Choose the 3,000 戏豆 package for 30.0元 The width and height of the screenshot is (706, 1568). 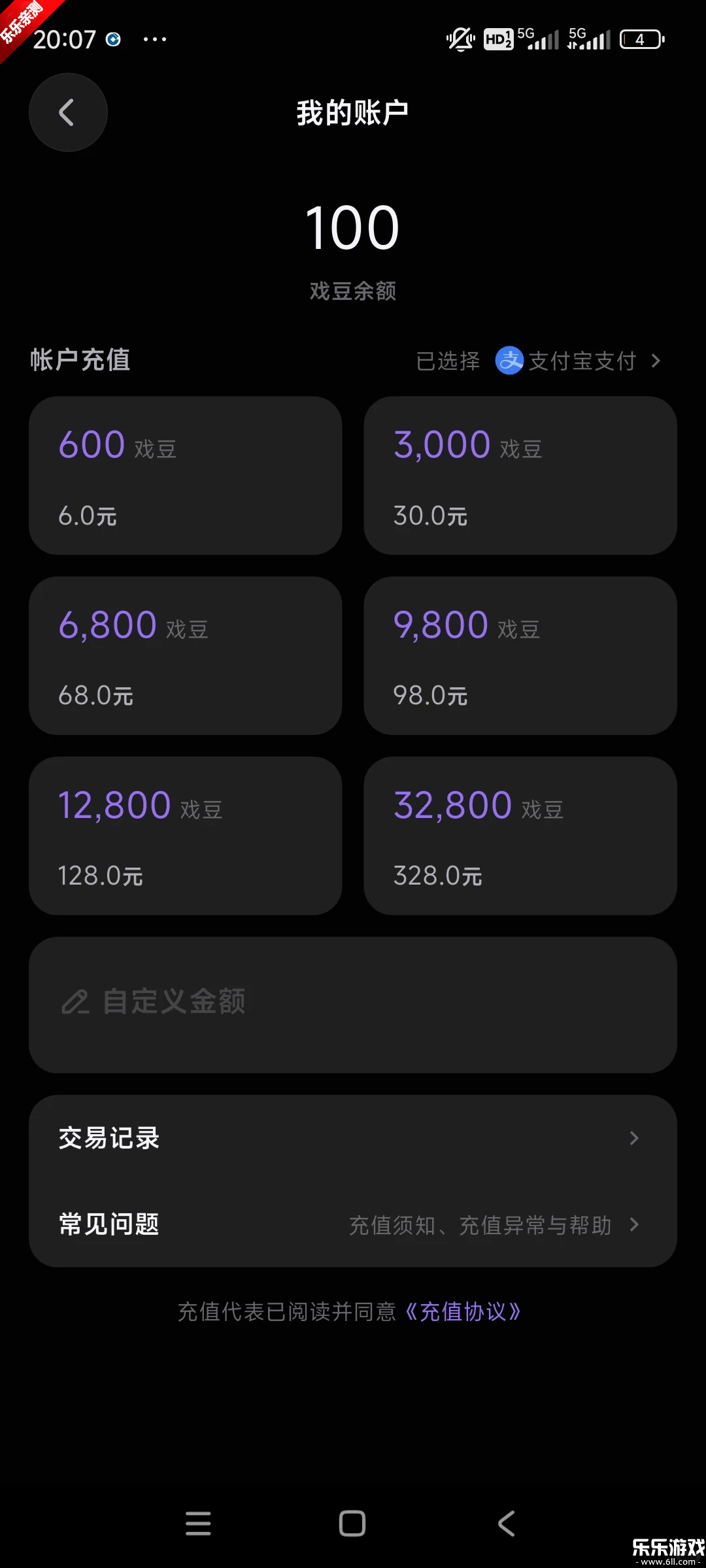tap(520, 476)
